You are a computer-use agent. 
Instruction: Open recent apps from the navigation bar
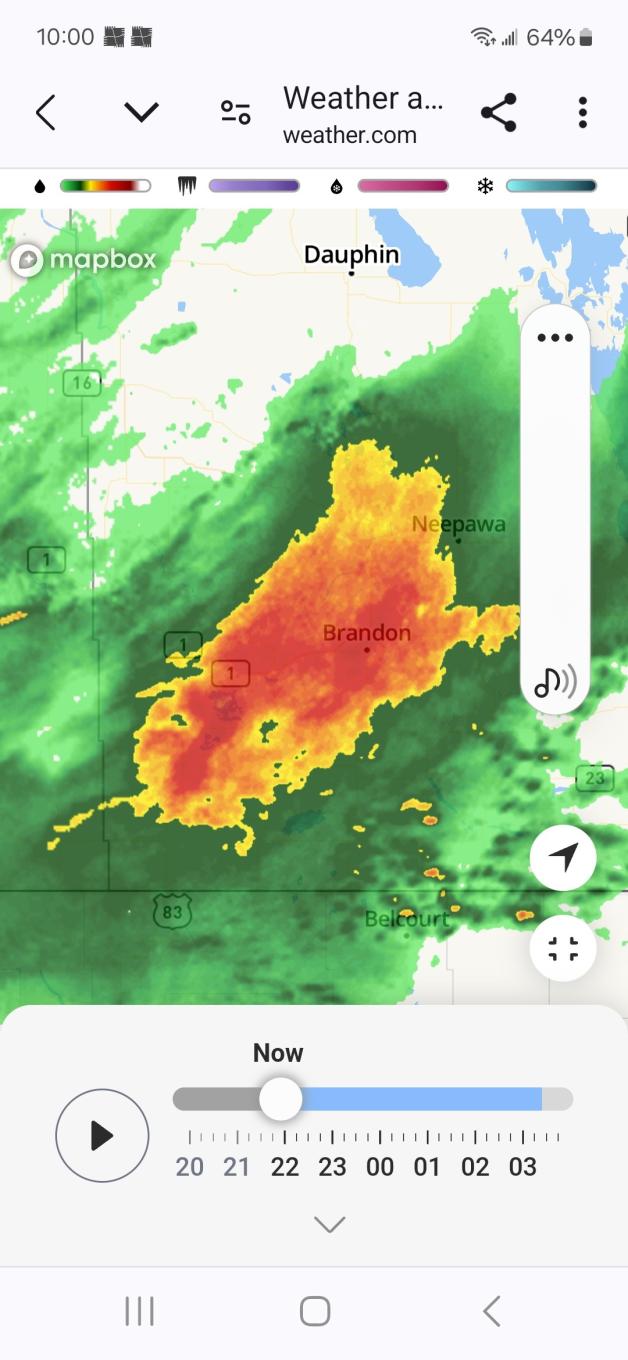pyautogui.click(x=139, y=1311)
